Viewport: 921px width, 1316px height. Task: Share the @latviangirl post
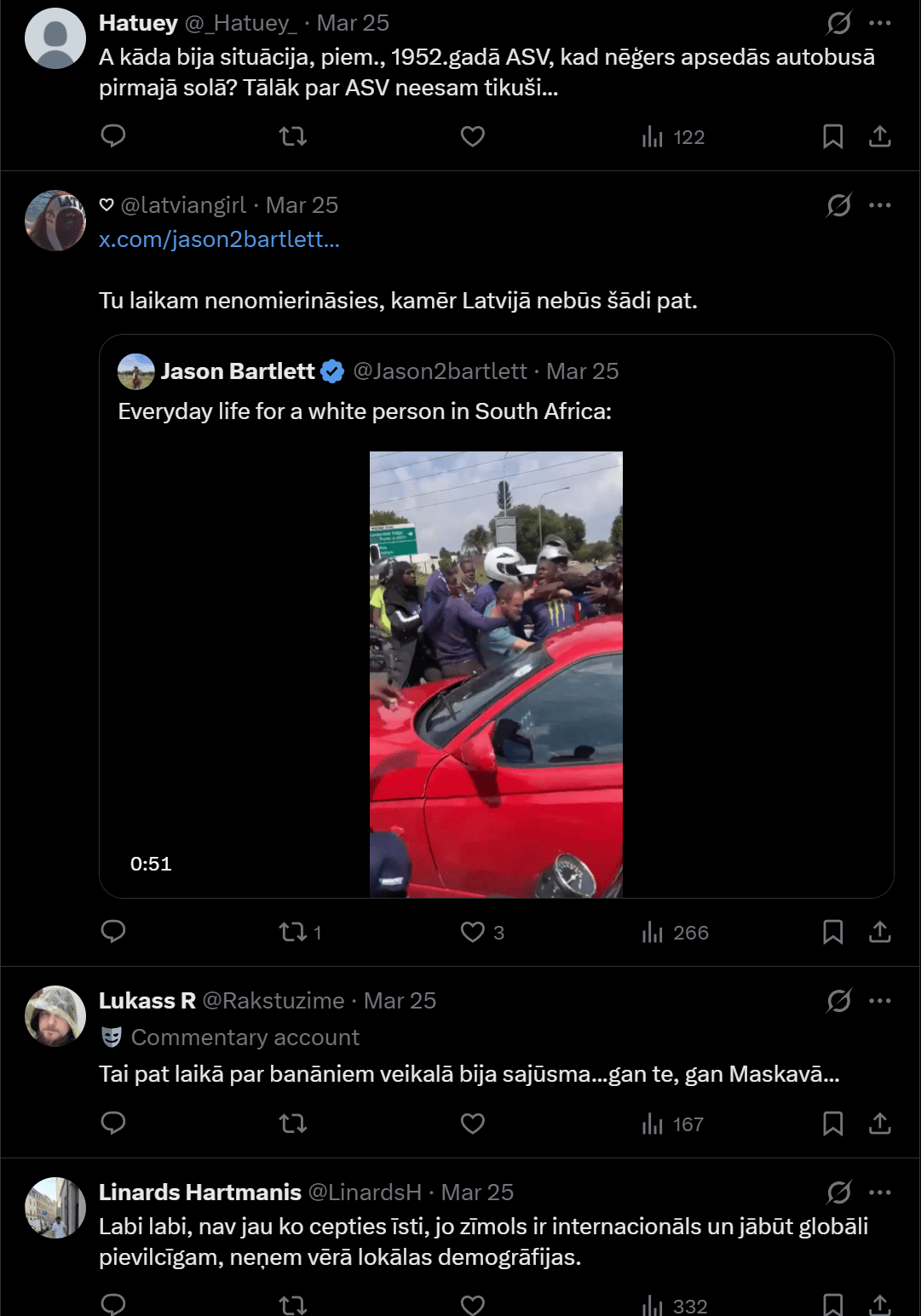pos(880,932)
